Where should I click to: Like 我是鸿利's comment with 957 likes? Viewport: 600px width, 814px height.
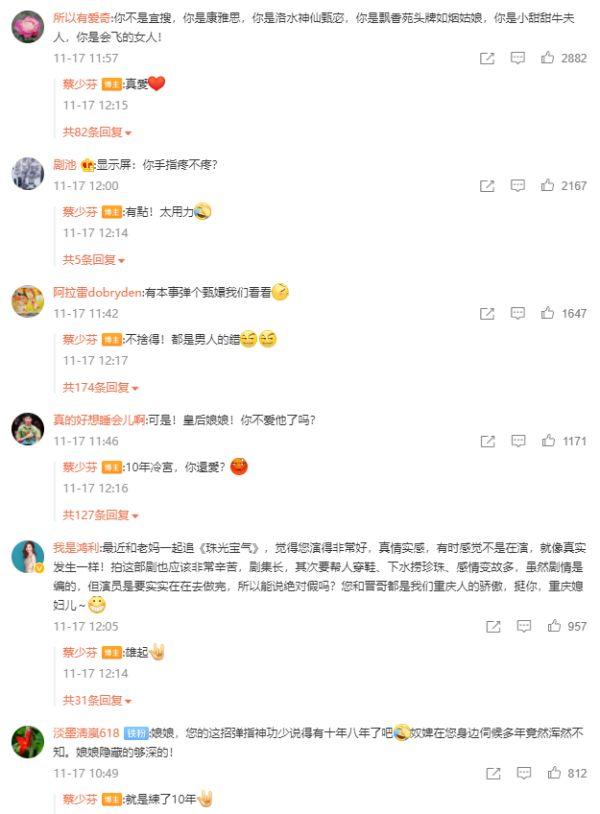[553, 626]
